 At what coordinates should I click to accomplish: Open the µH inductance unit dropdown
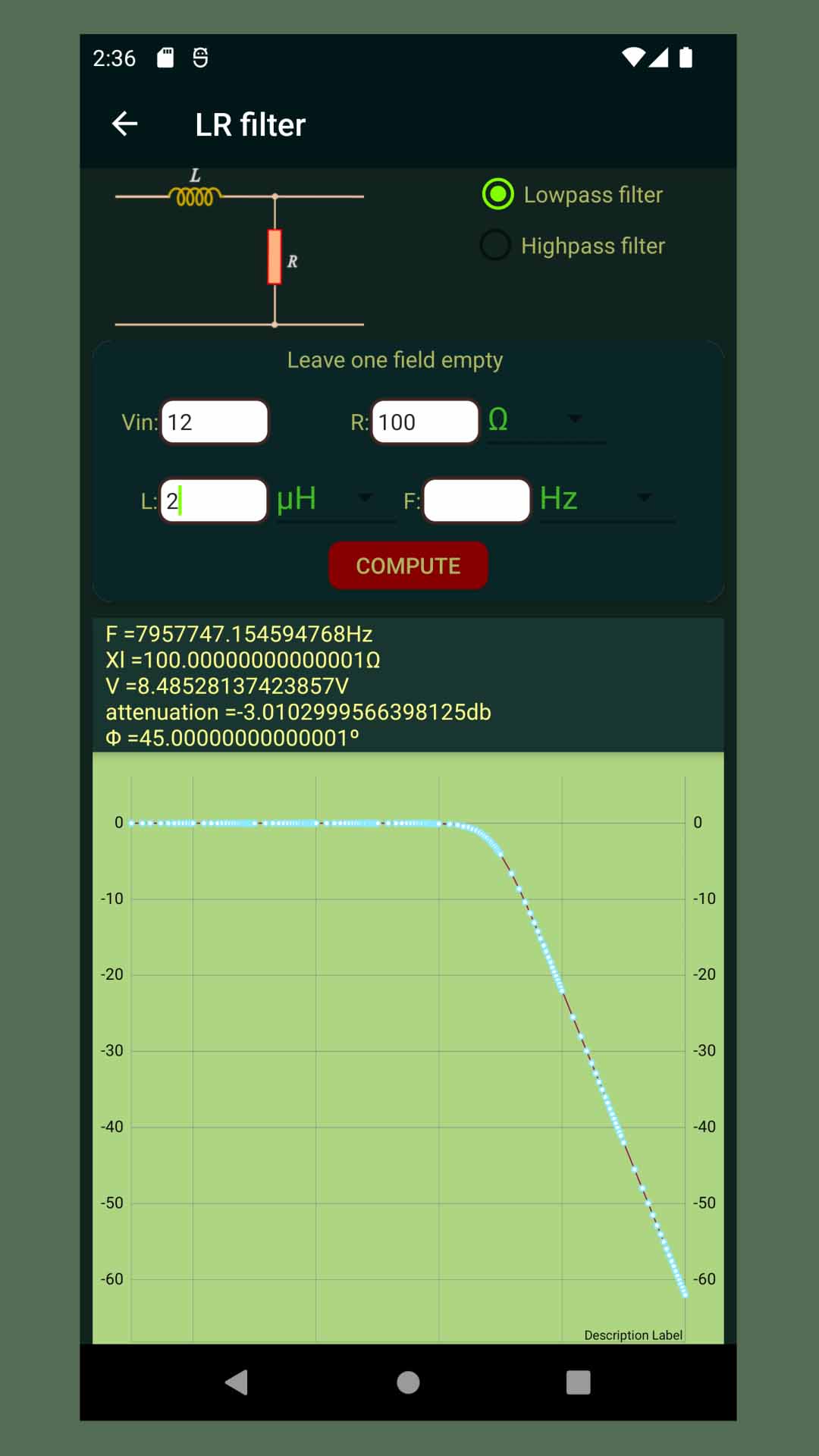336,499
